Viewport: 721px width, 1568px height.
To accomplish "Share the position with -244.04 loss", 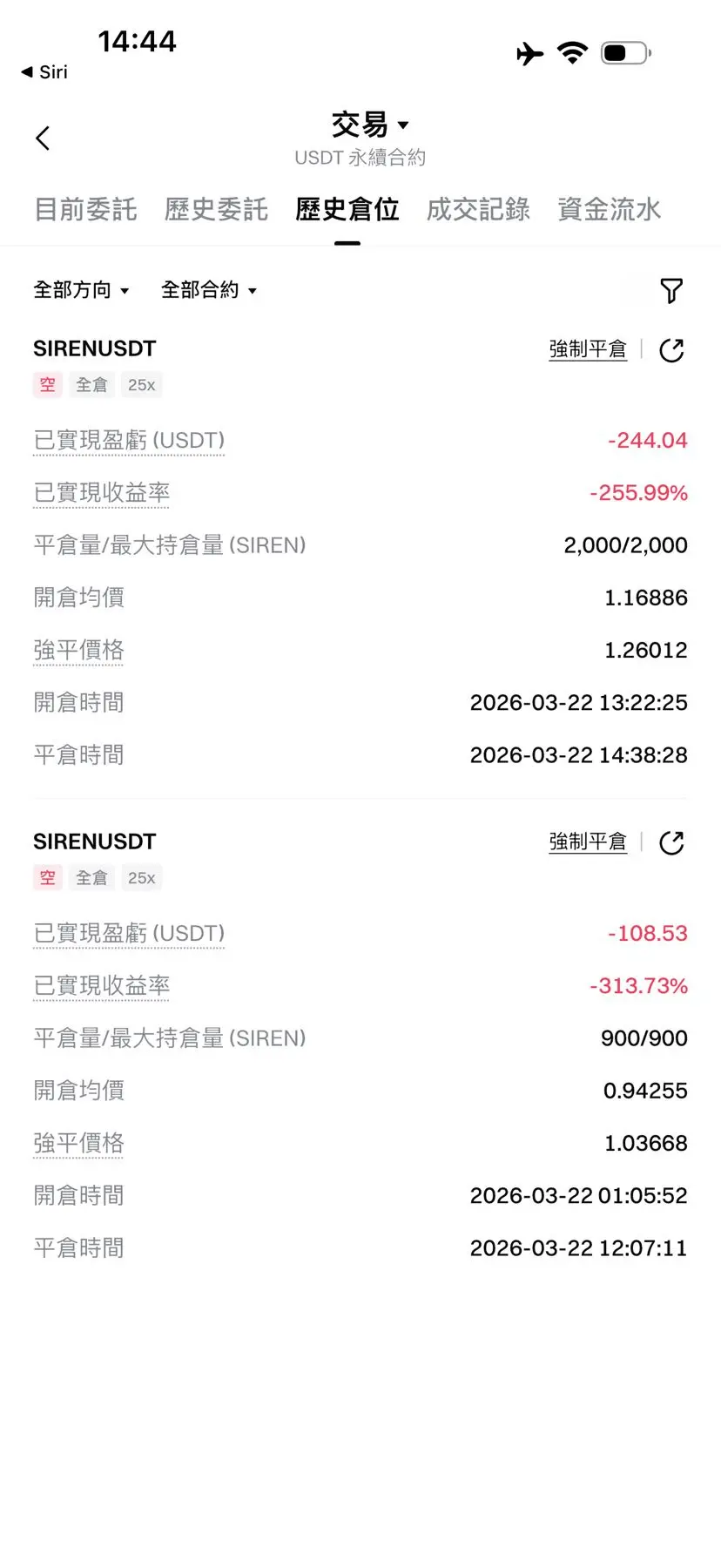I will click(671, 350).
